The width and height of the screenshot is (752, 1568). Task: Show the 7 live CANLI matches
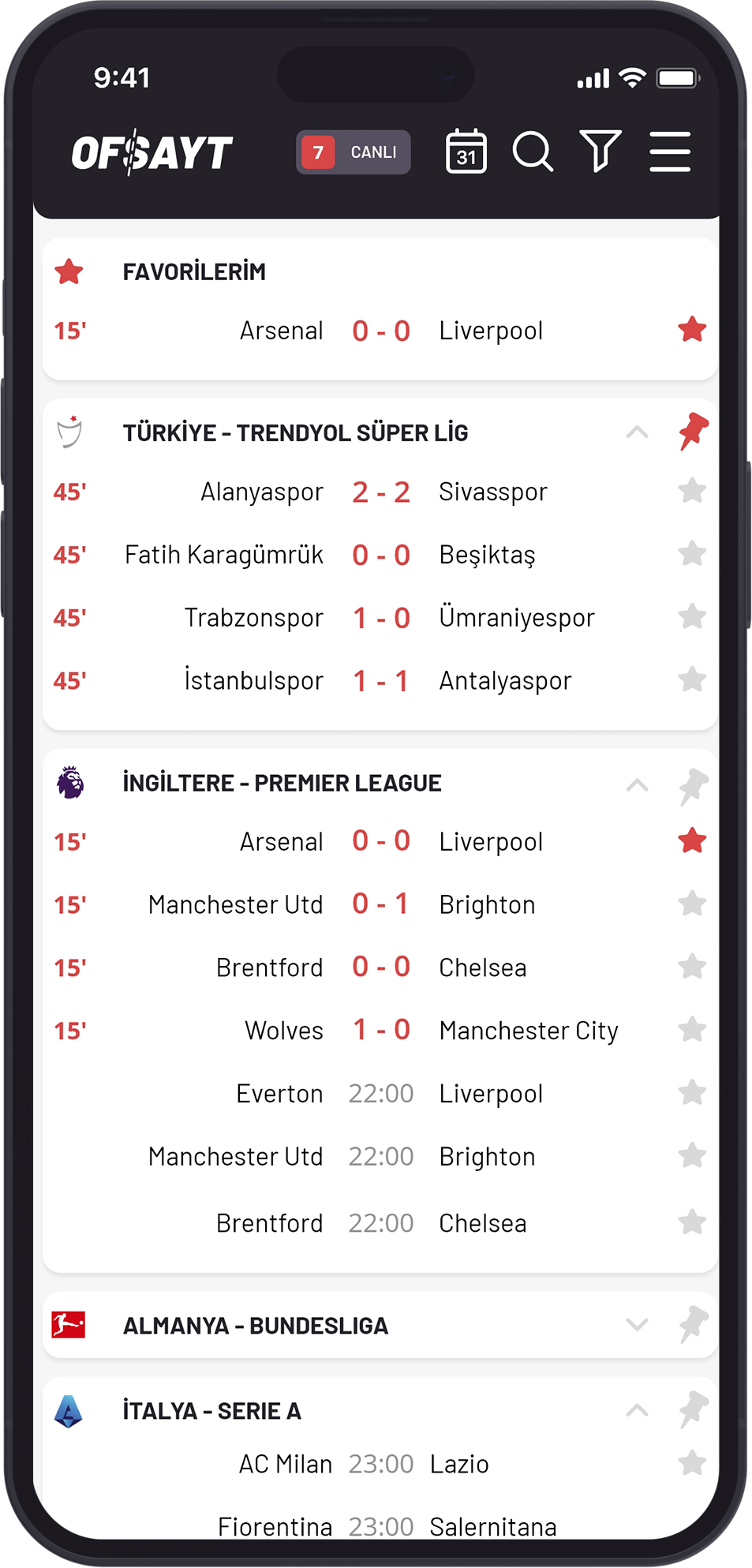[x=354, y=152]
